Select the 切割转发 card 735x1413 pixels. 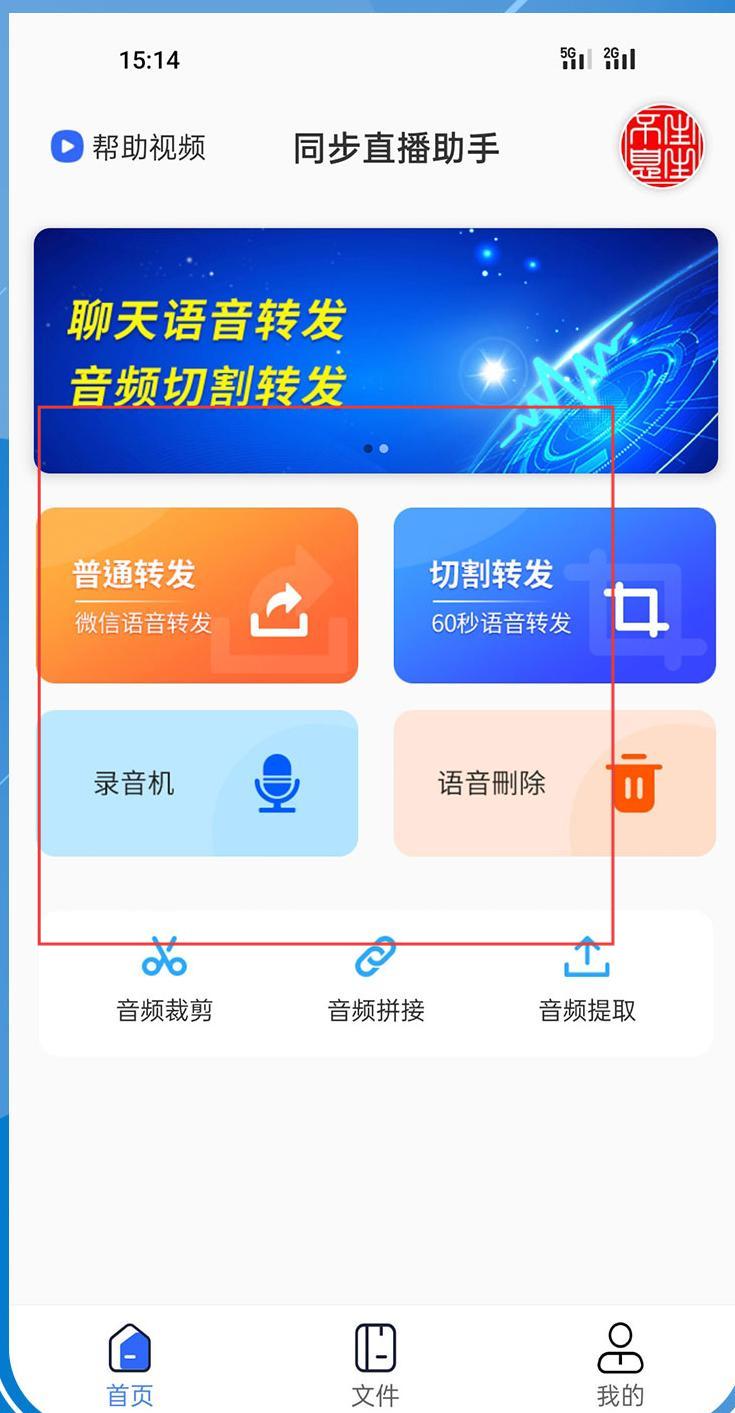click(x=554, y=596)
